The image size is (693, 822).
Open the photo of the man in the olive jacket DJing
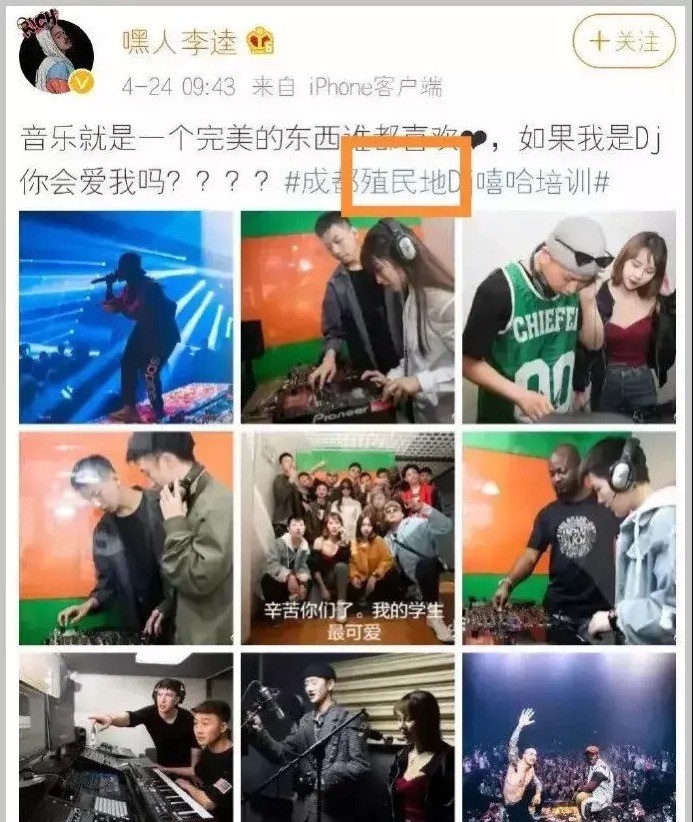[126, 537]
